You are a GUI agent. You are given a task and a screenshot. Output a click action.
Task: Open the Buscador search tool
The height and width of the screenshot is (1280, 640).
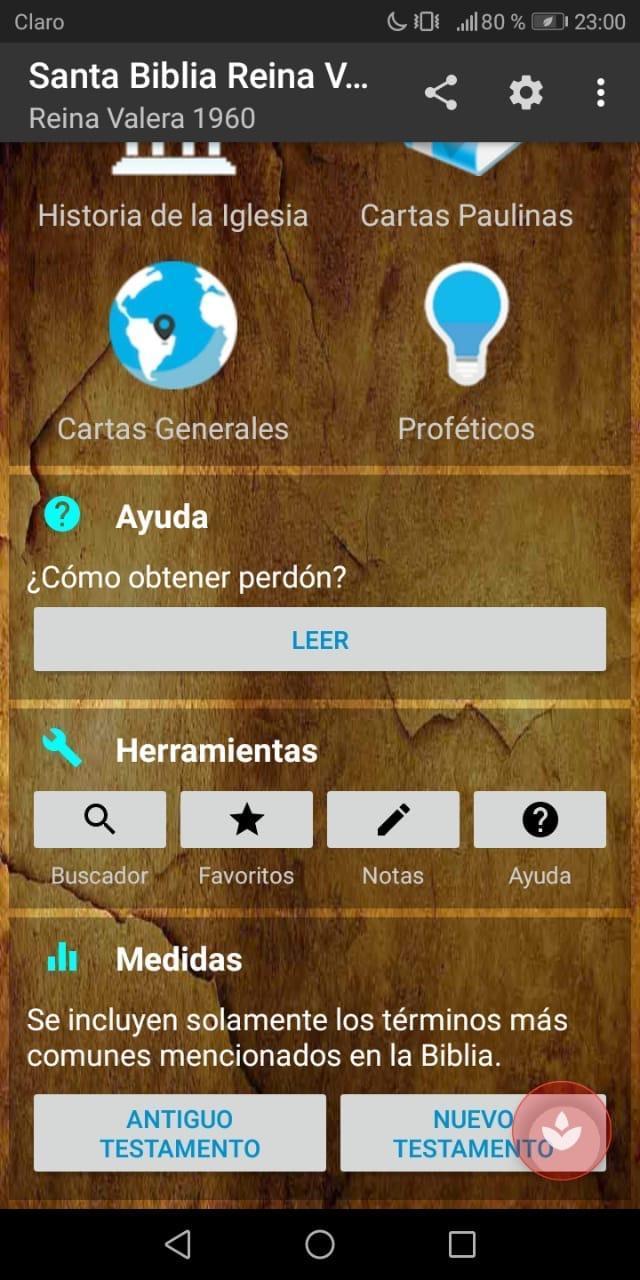click(100, 820)
